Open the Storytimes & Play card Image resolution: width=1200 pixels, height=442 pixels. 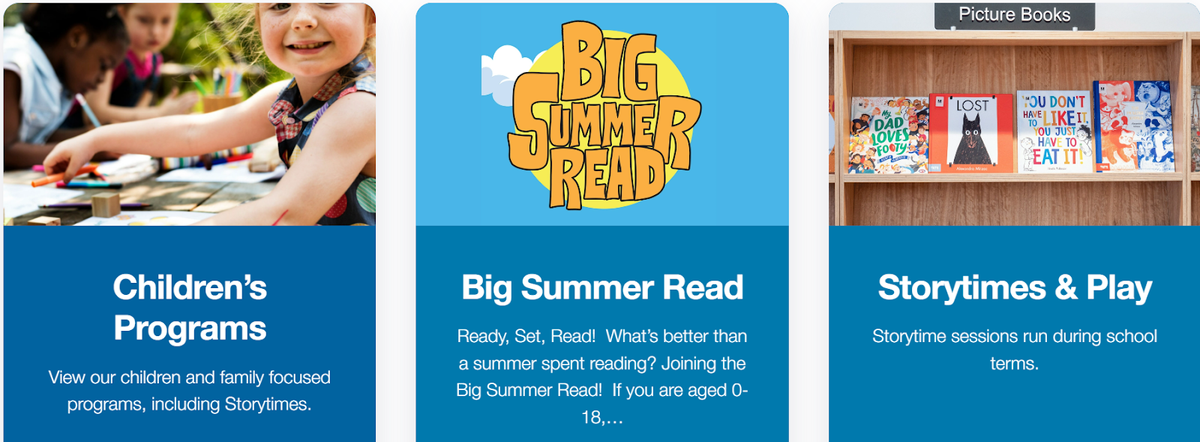1014,288
